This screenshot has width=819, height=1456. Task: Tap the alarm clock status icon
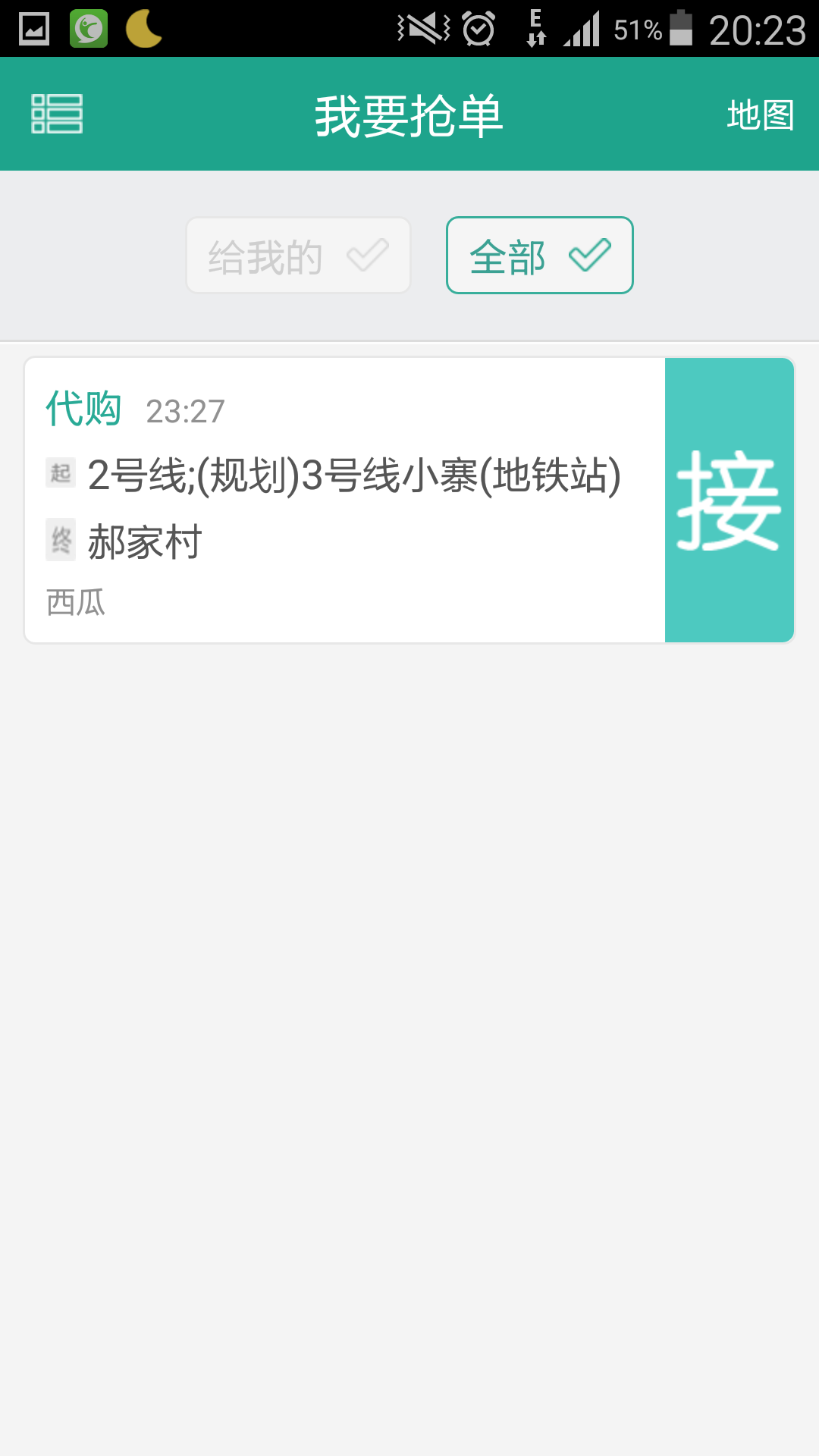point(476,29)
